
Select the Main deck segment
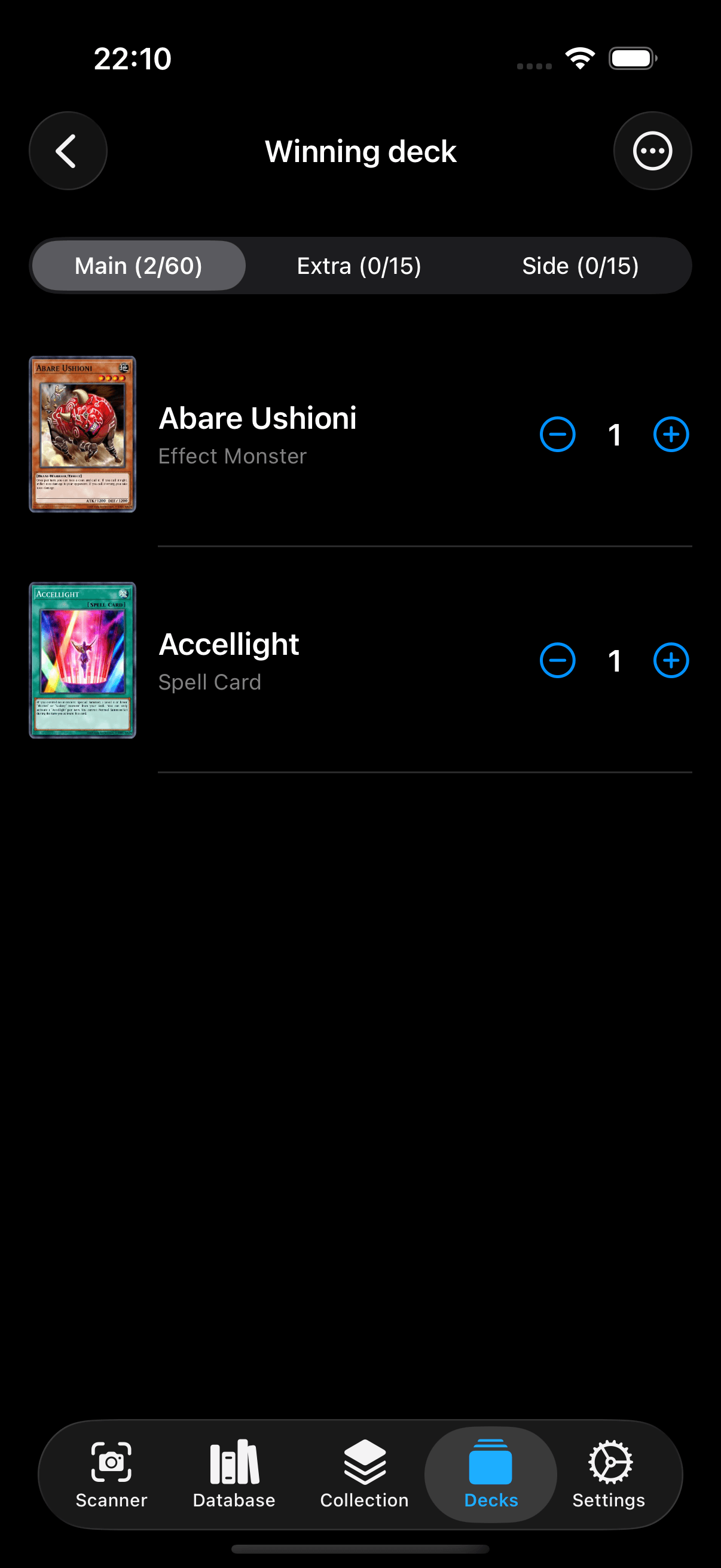(139, 266)
